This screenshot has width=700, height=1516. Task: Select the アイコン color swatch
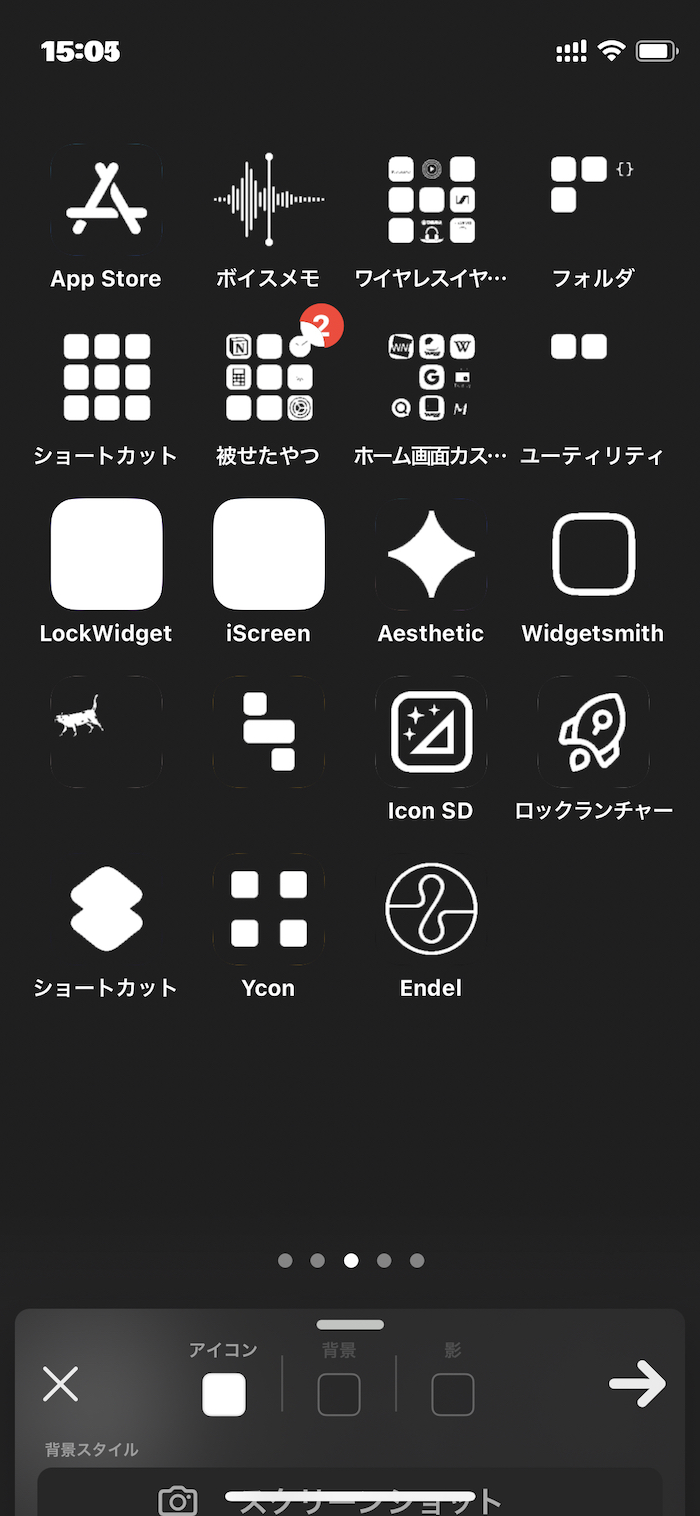coord(224,1394)
